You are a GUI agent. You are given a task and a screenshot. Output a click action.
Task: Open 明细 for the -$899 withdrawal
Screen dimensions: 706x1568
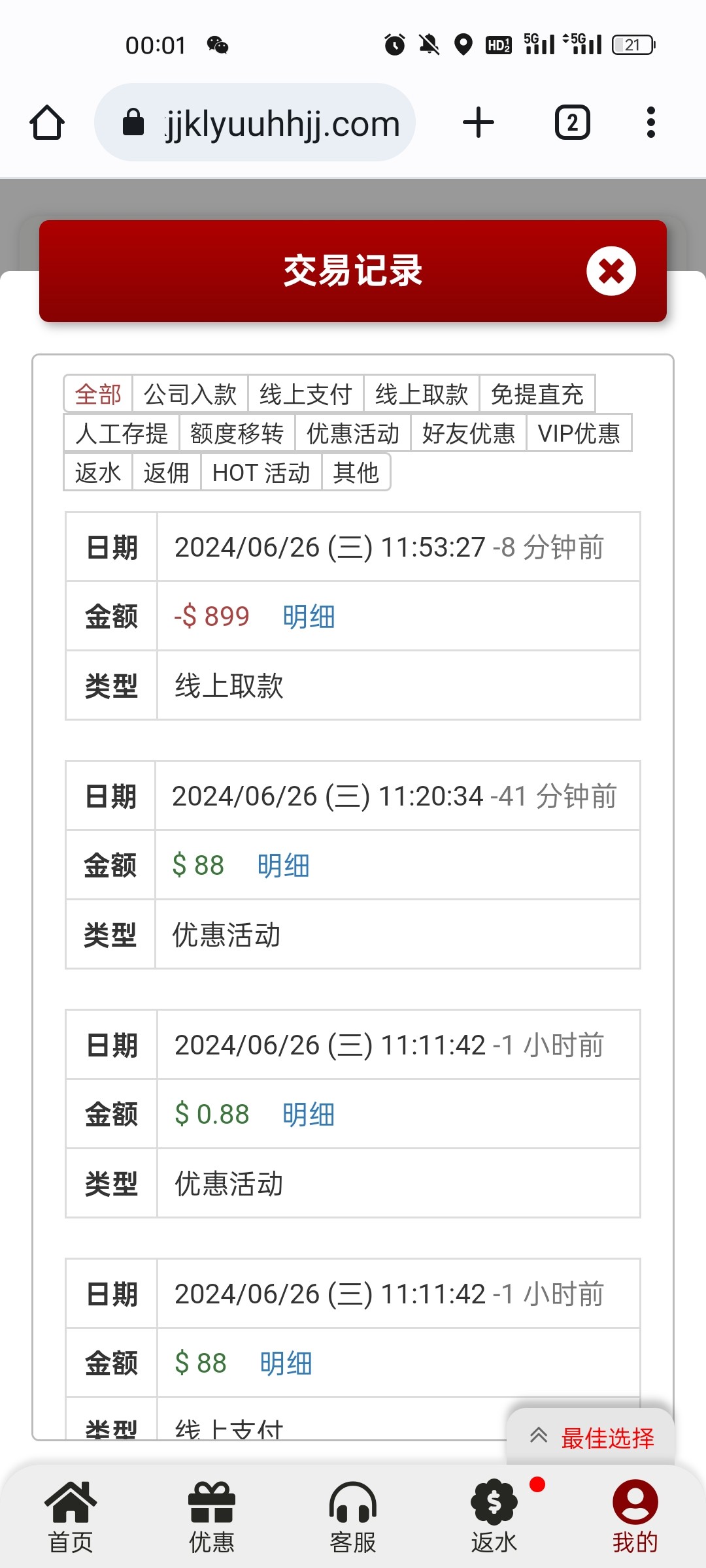click(309, 616)
